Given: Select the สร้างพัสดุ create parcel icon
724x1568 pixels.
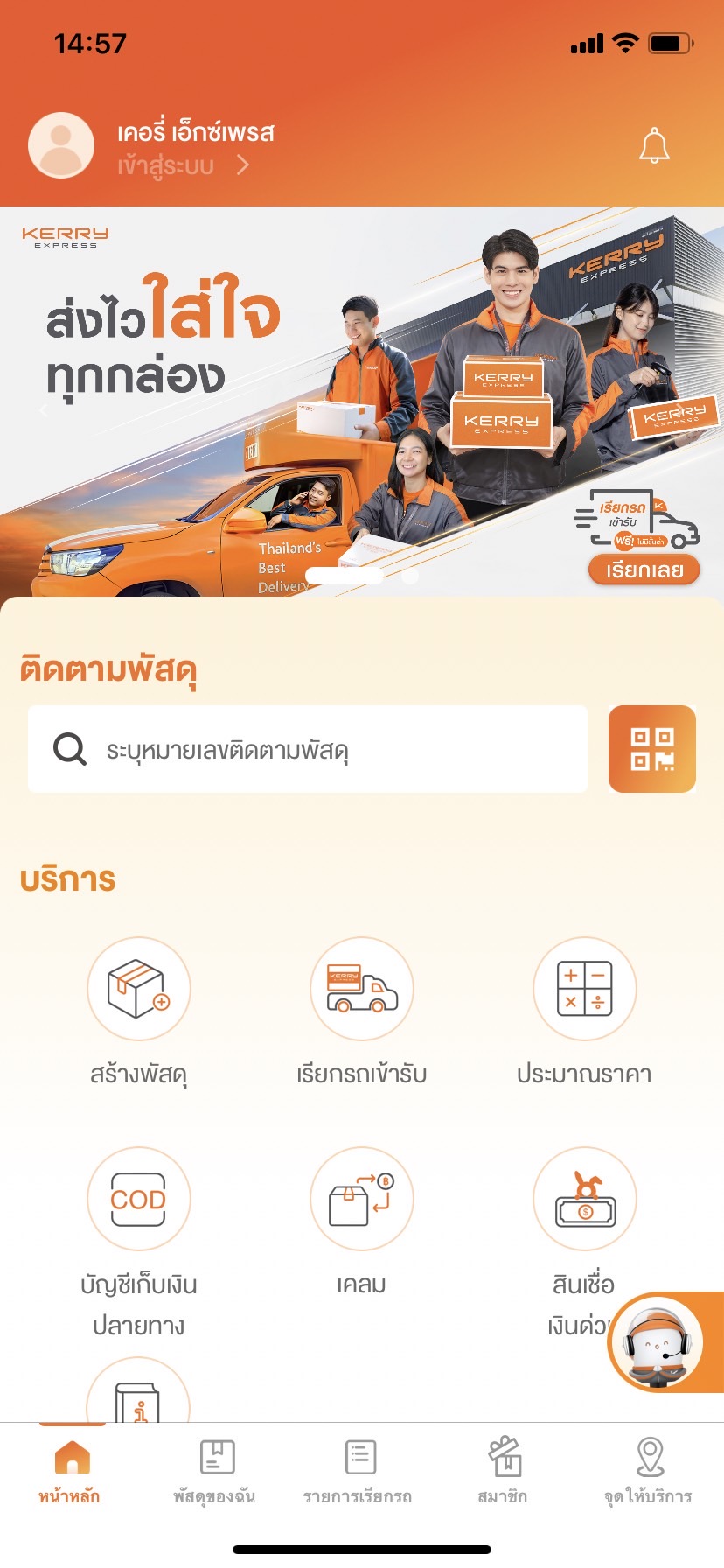Looking at the screenshot, I should coord(139,990).
